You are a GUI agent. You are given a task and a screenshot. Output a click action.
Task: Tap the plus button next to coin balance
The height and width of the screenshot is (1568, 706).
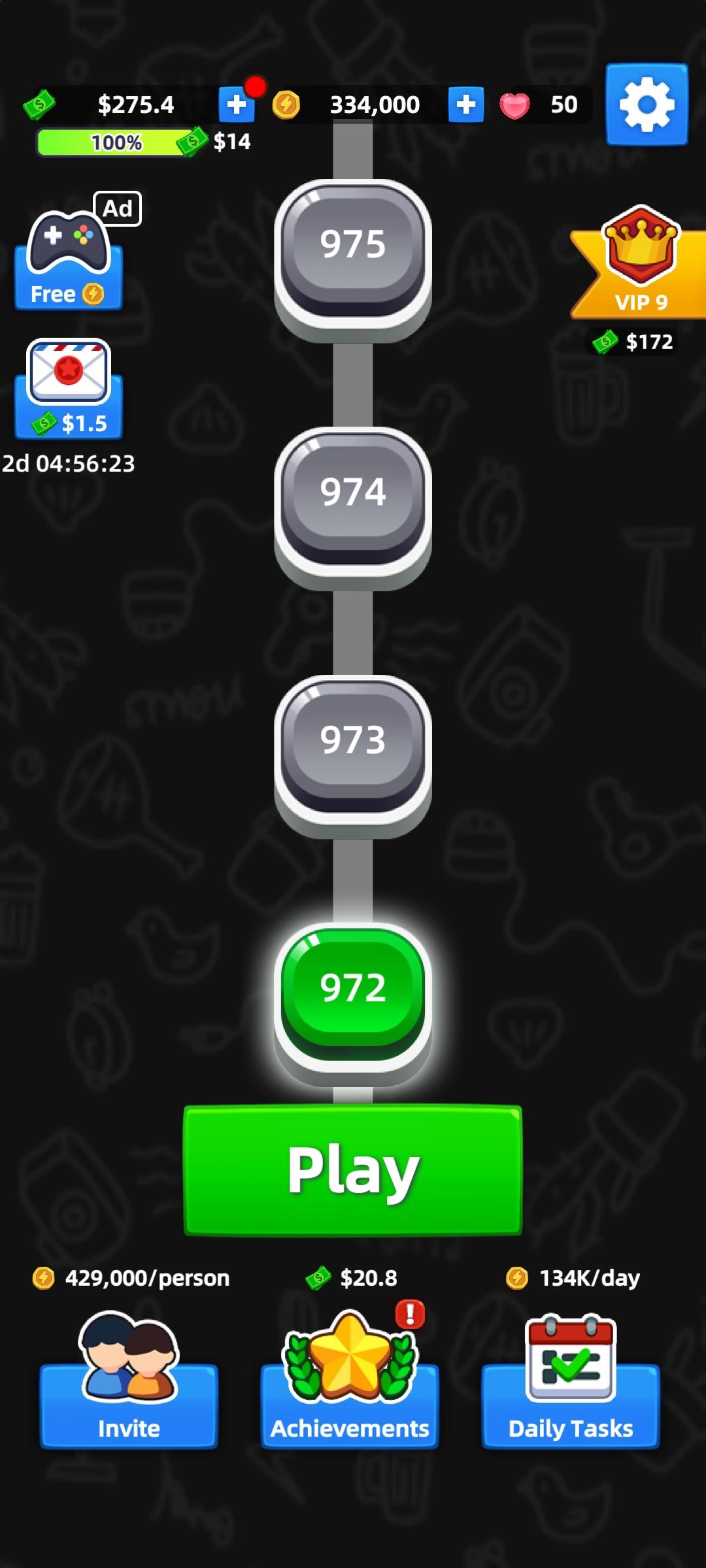click(466, 105)
